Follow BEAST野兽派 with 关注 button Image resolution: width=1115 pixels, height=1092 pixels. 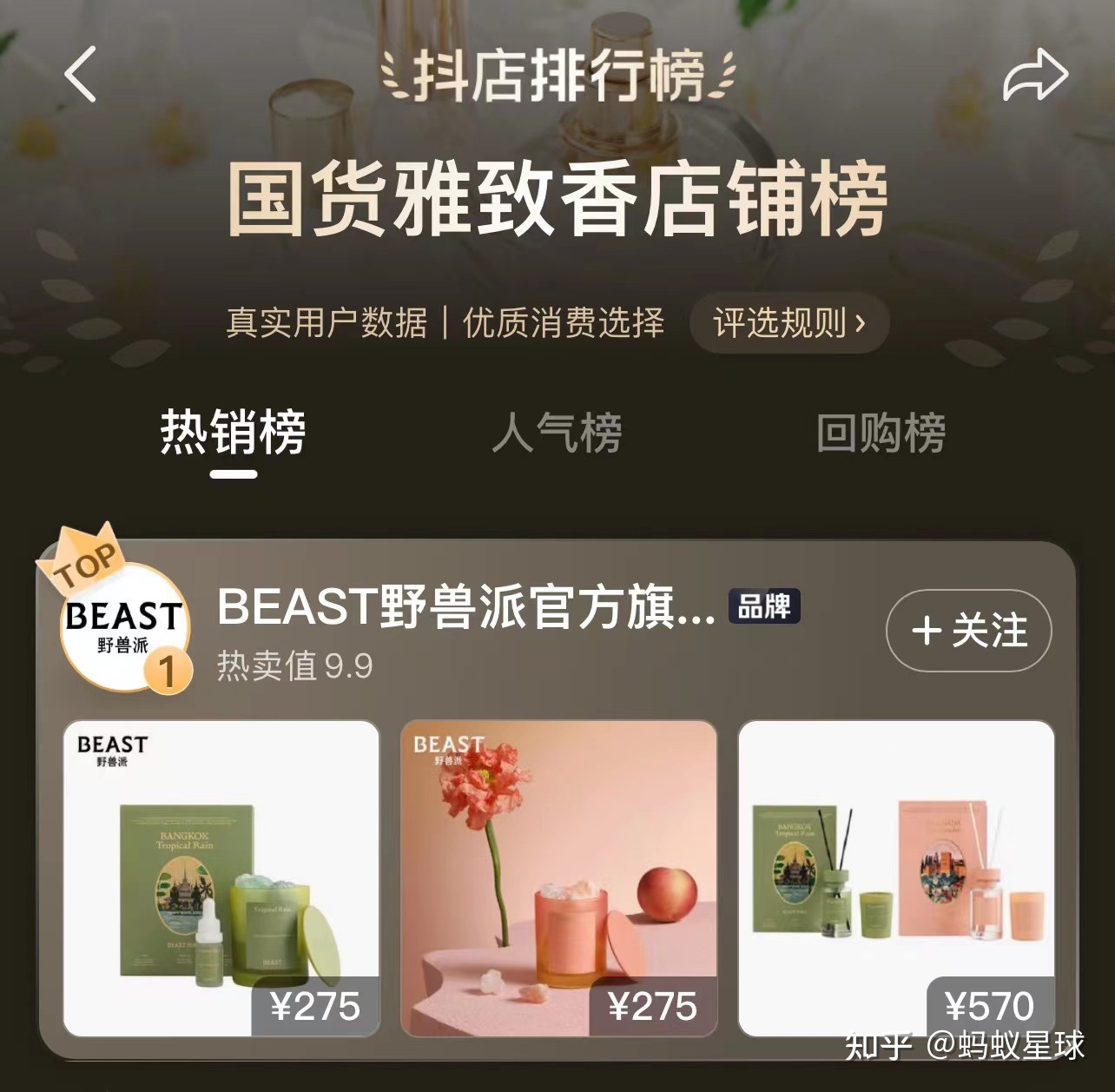tap(968, 631)
